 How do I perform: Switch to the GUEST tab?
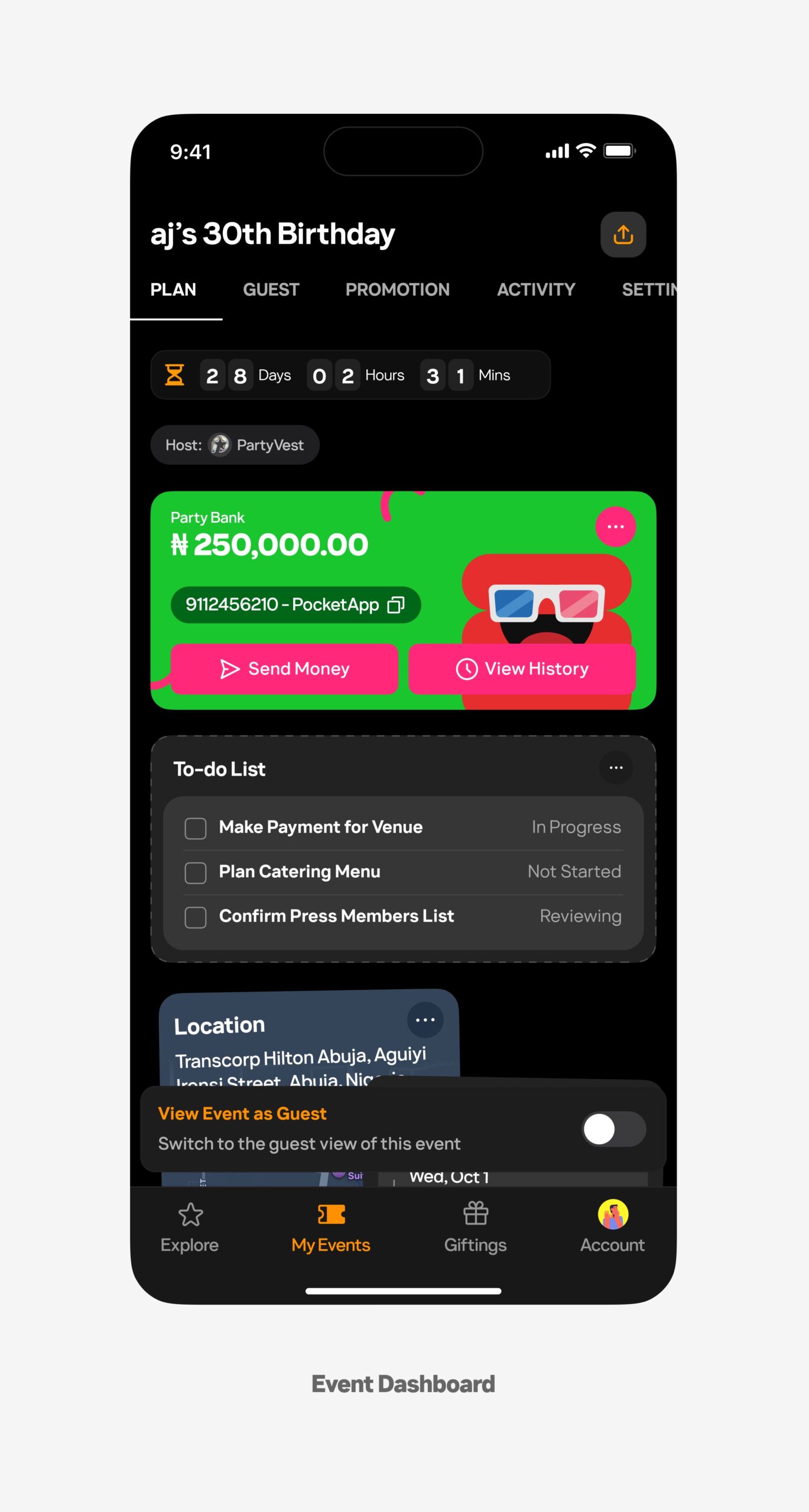coord(271,289)
